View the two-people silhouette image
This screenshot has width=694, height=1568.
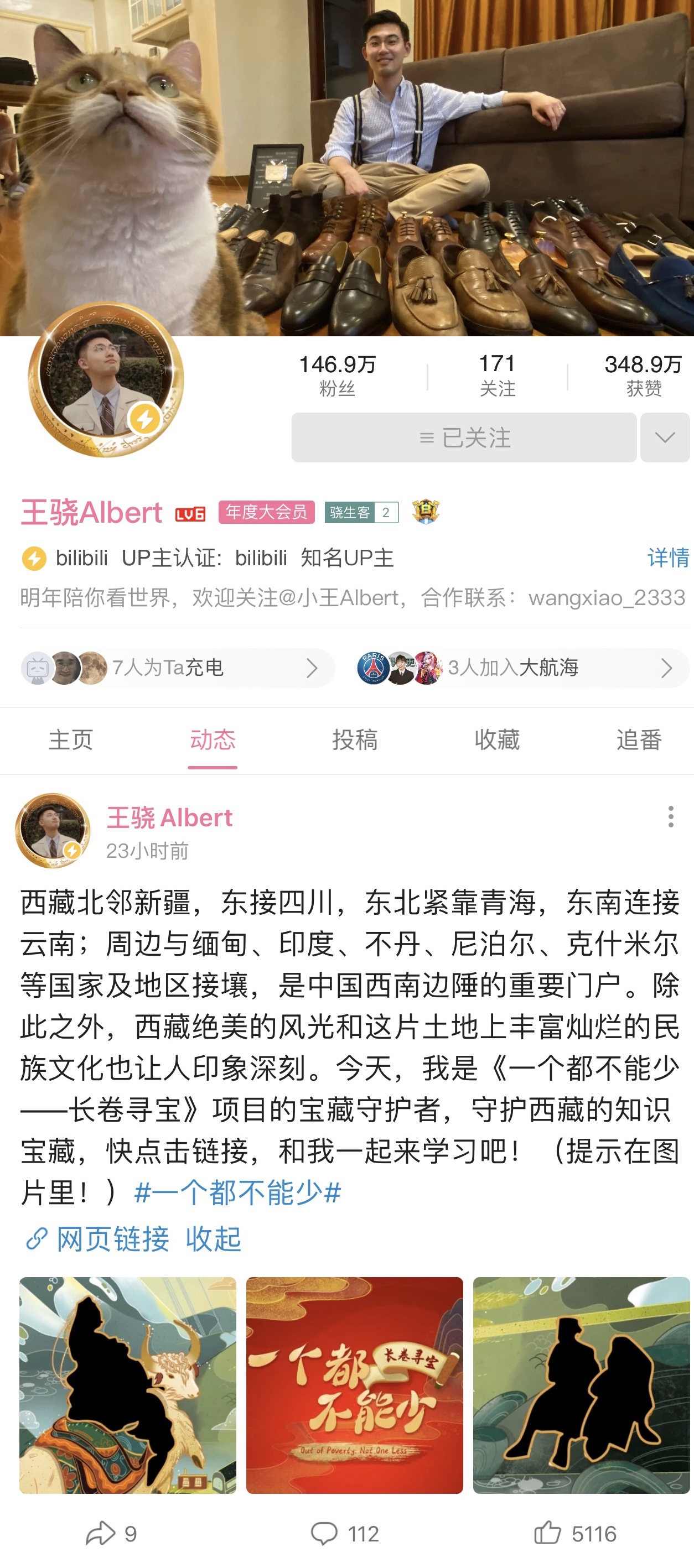click(x=581, y=1385)
